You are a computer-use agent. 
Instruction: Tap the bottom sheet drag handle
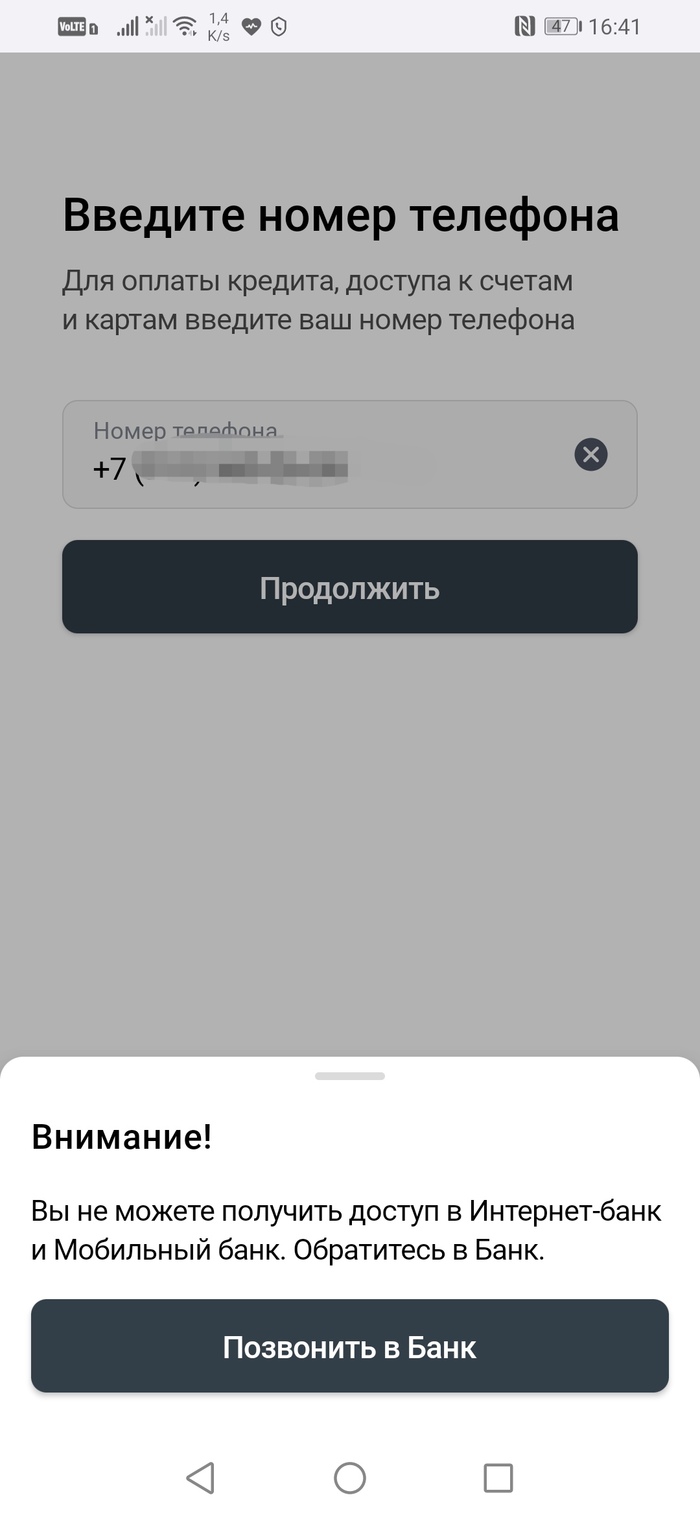point(349,1076)
